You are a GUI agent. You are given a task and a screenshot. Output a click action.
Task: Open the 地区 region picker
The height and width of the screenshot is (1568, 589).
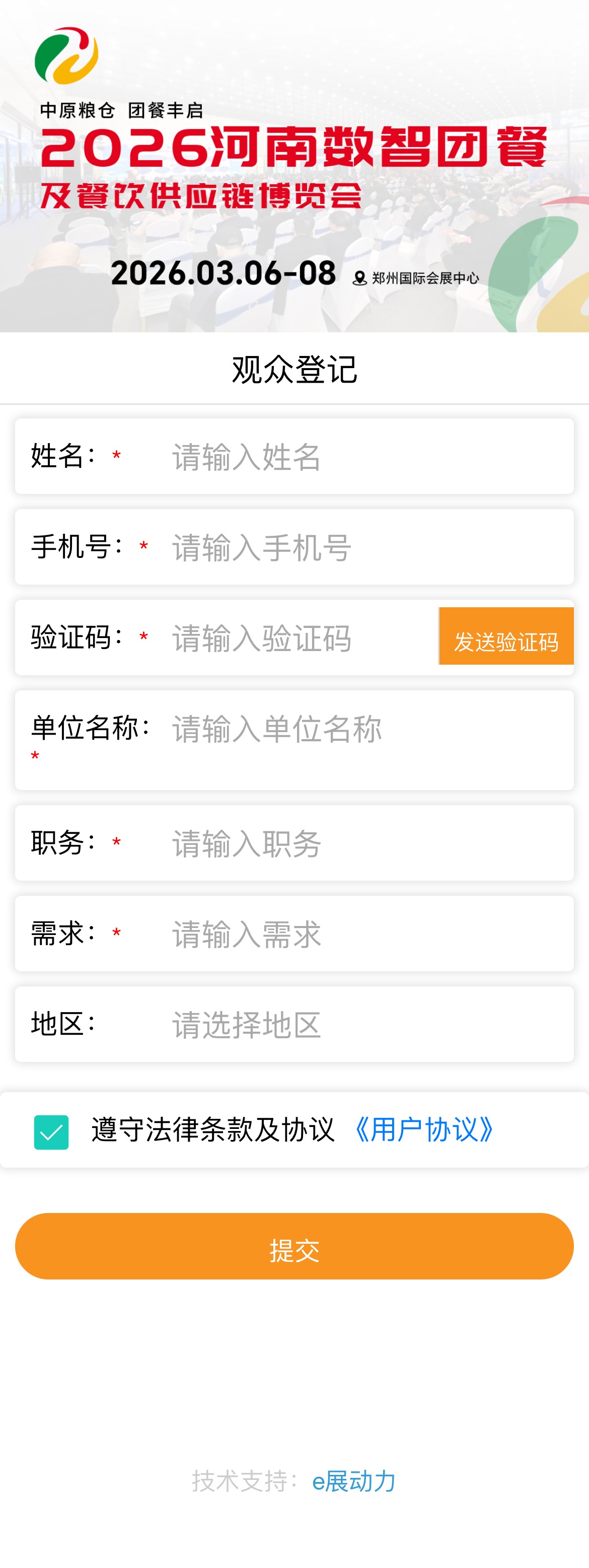(365, 1025)
